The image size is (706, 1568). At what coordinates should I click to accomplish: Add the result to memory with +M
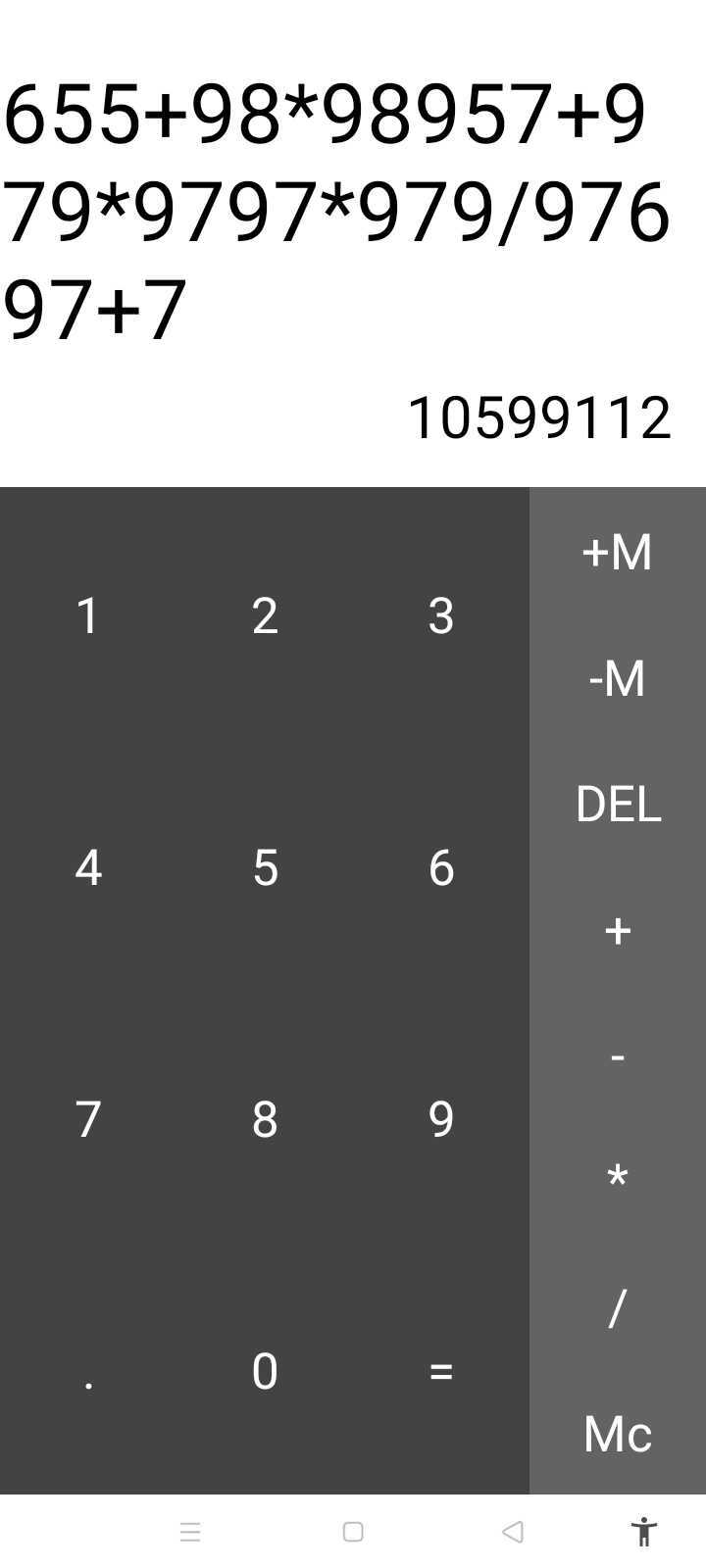point(618,551)
